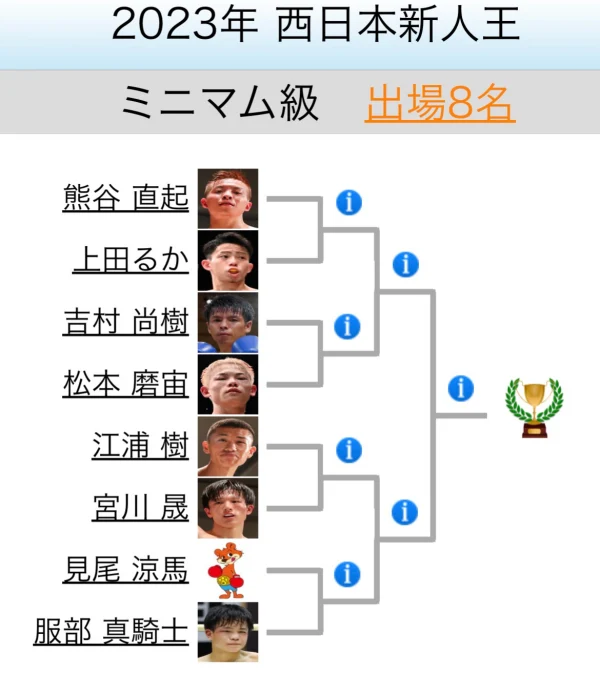Show info for the 吉村 vs 松本 match
The image size is (600, 674).
pyautogui.click(x=346, y=326)
